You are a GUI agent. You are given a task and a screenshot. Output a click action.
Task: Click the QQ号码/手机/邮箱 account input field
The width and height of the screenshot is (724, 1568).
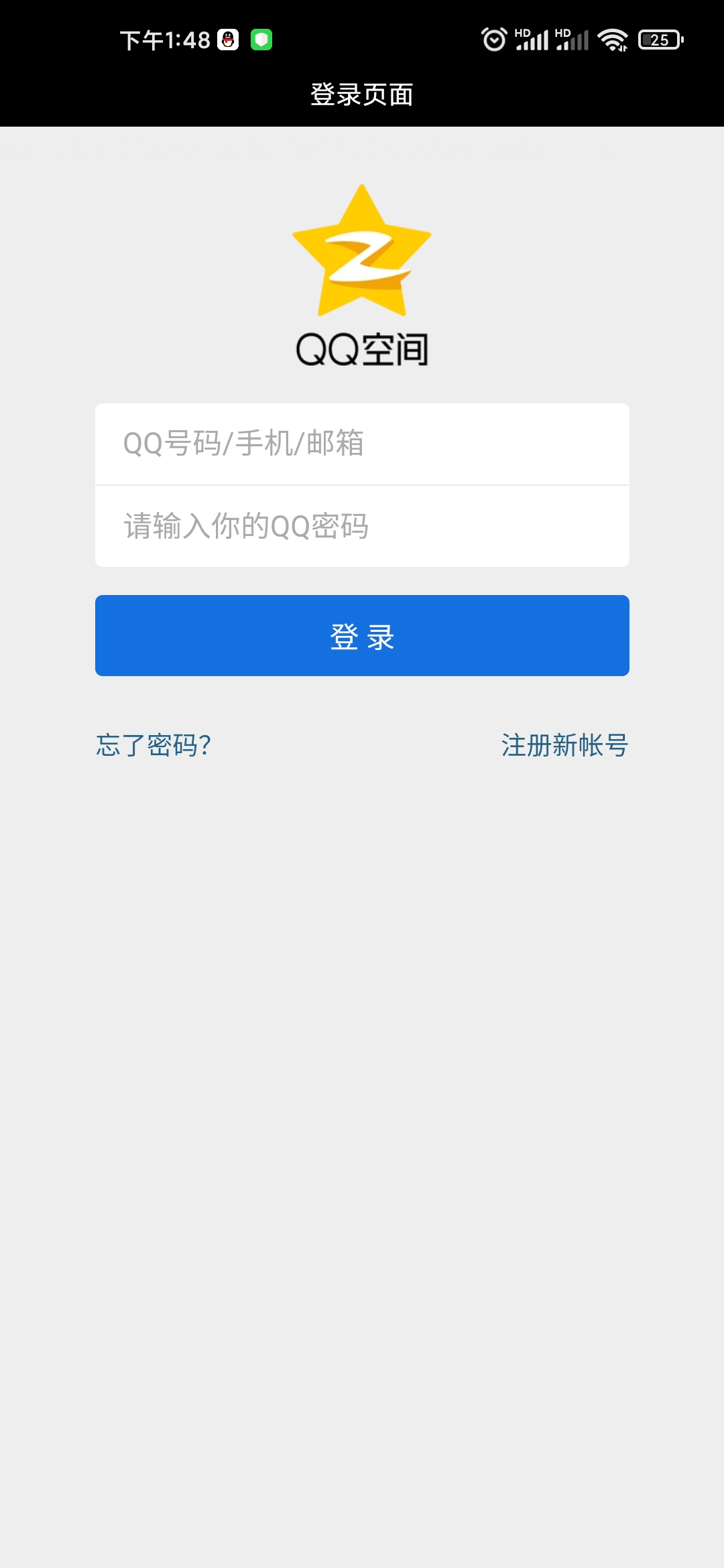point(362,442)
